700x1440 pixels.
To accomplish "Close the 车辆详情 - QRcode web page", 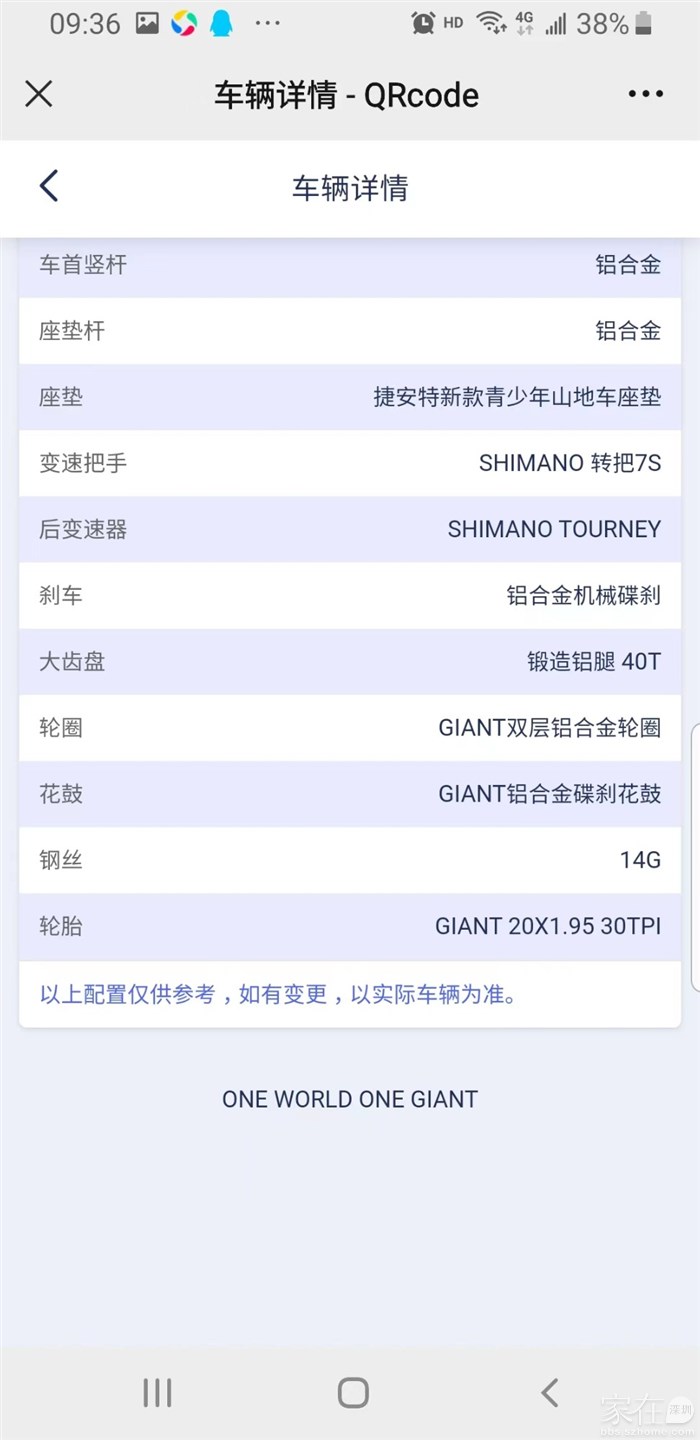I will click(39, 94).
